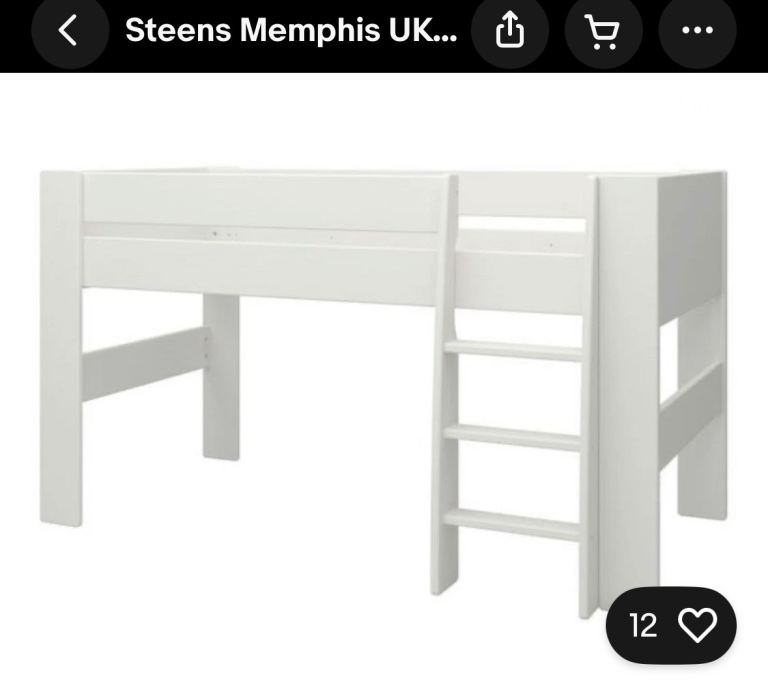Share this bed listing
Image resolution: width=768 pixels, height=692 pixels.
tap(510, 31)
